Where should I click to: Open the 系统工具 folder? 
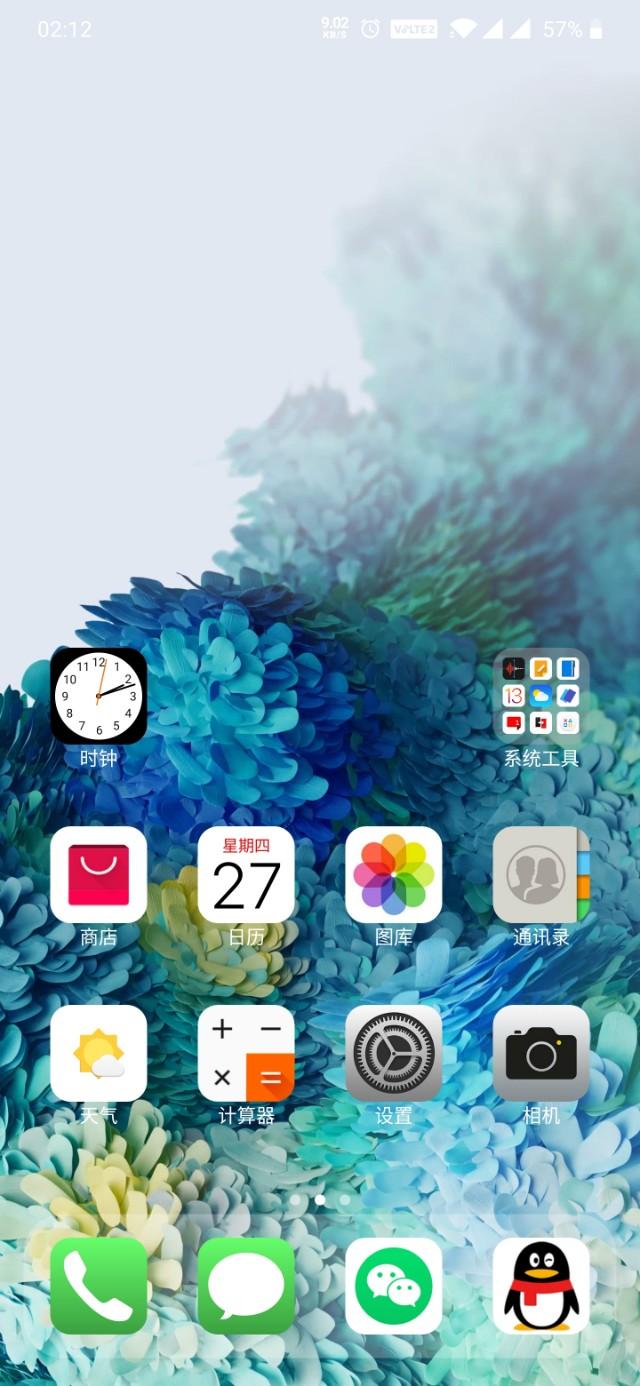click(x=541, y=696)
